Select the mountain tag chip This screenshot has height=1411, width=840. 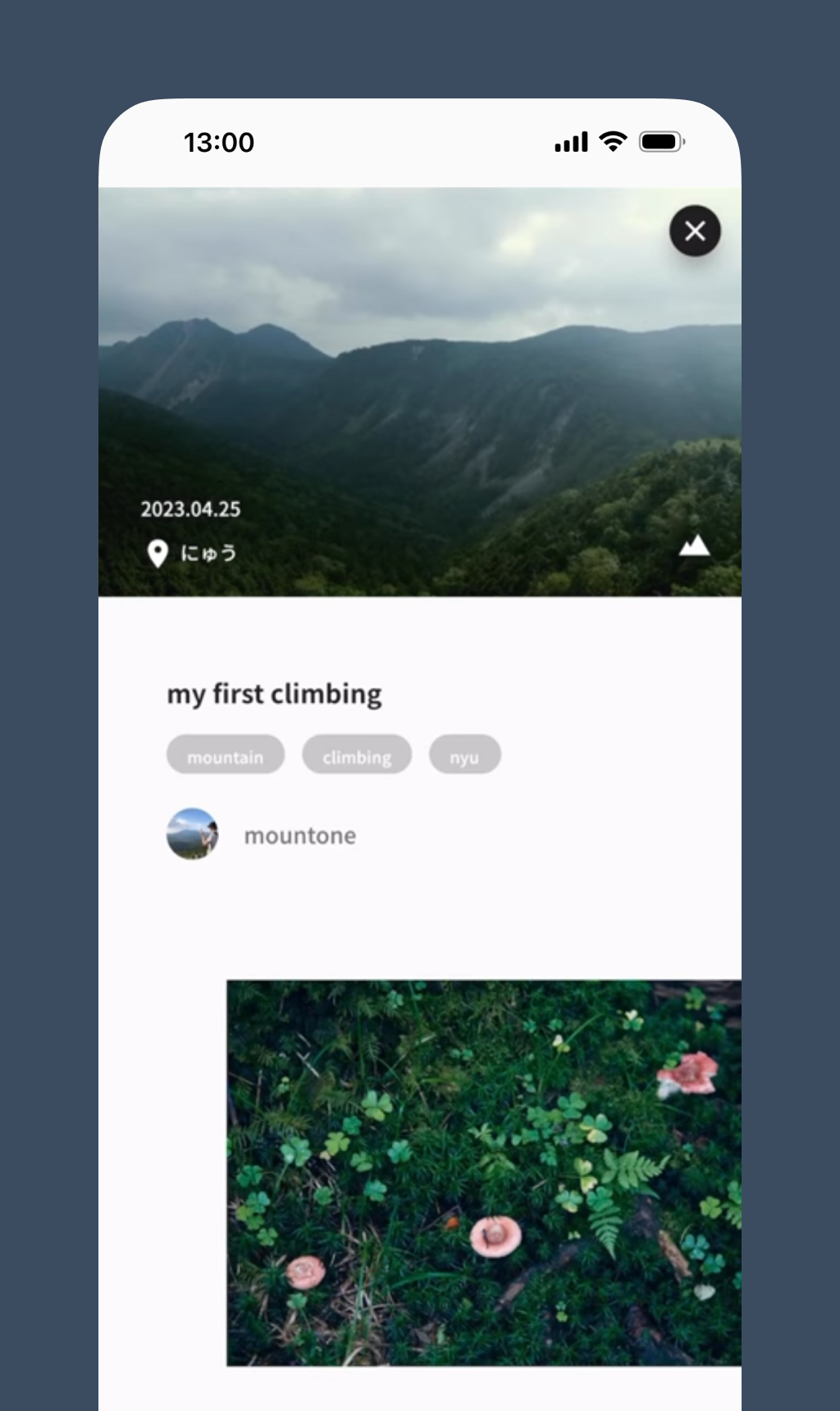pos(226,755)
